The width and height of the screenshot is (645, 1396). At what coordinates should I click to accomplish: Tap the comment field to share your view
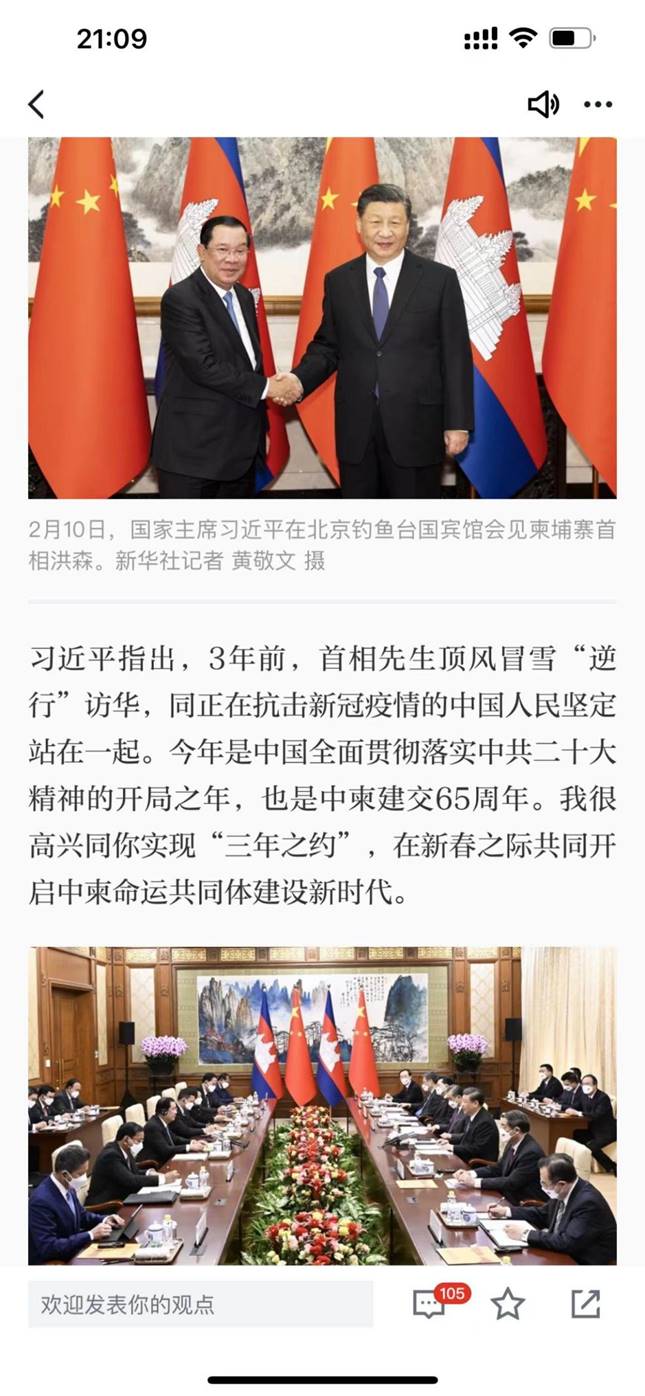coord(200,1304)
